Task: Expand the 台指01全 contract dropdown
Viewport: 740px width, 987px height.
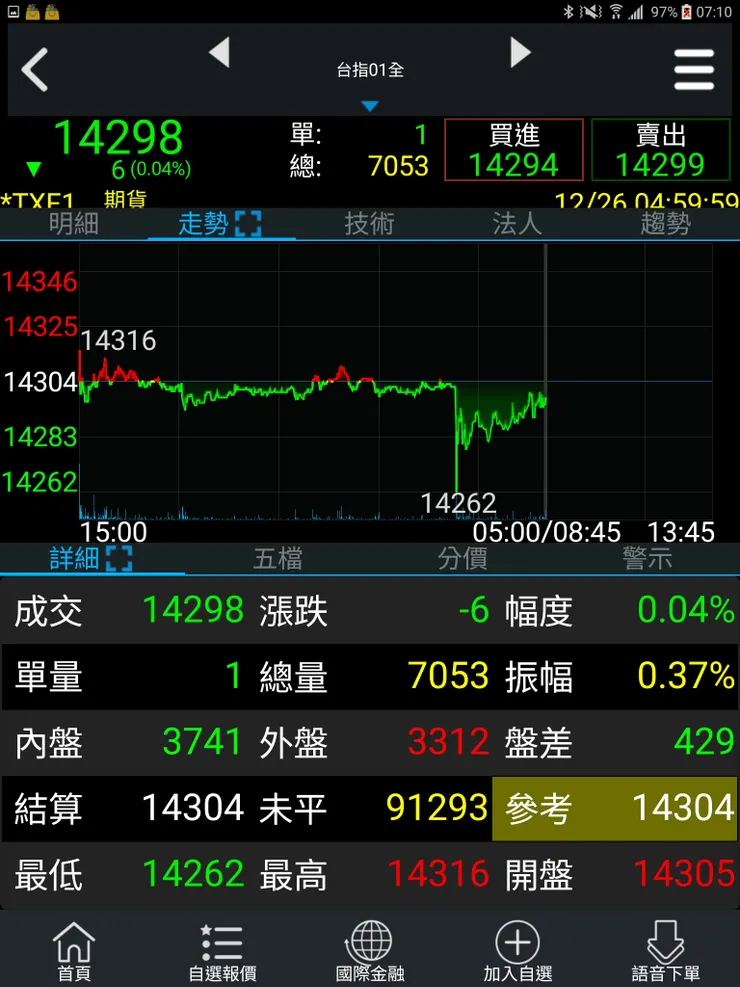Action: pos(370,104)
